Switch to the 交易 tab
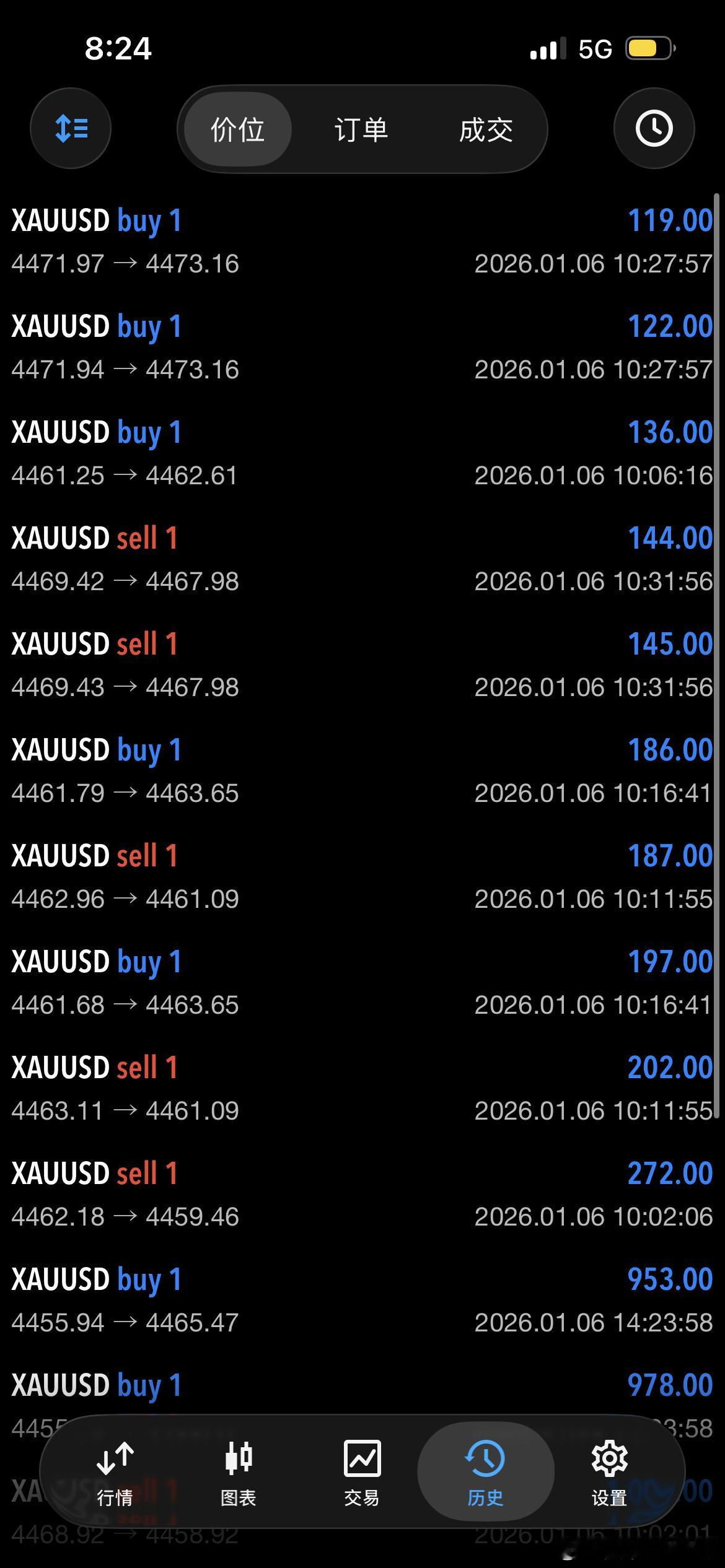 coord(362,1473)
